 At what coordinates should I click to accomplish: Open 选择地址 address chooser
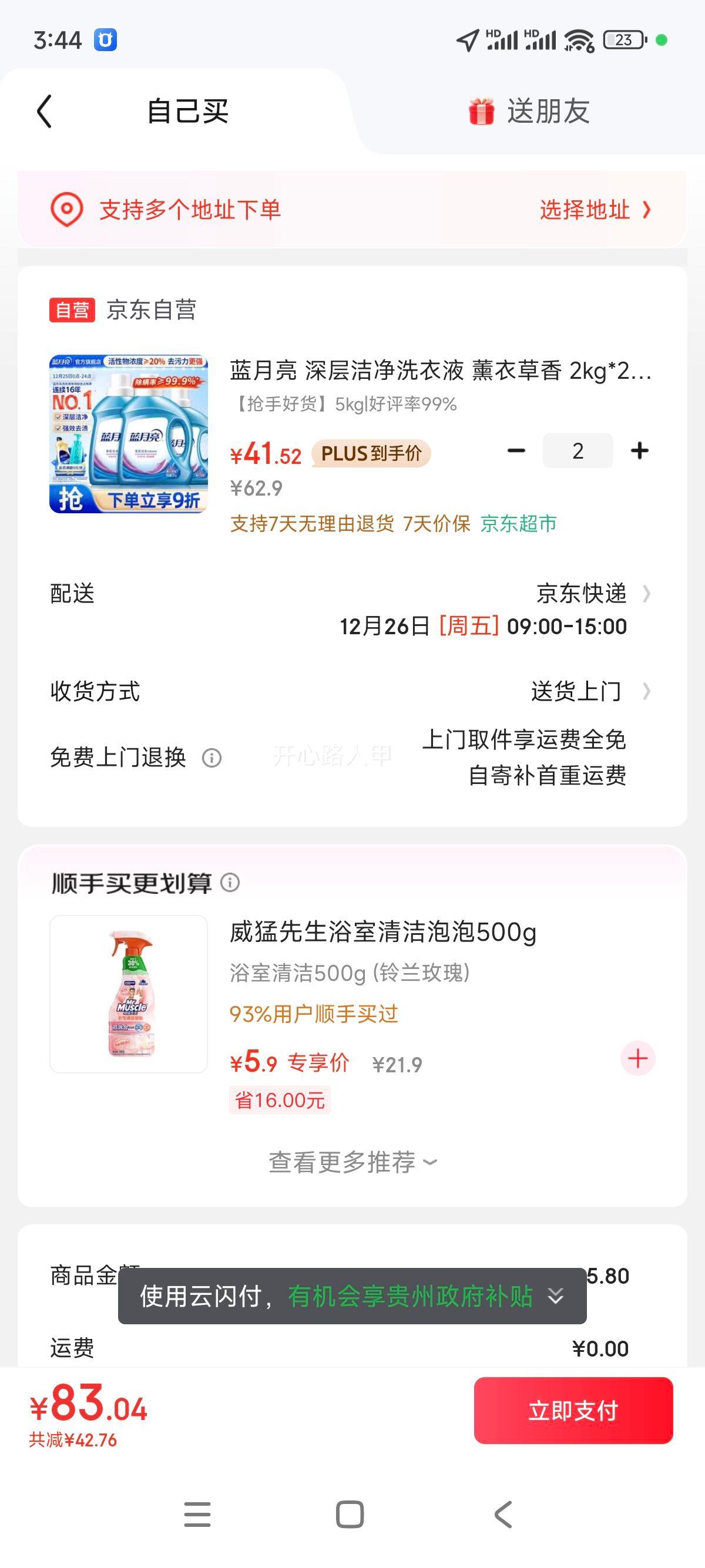(593, 209)
